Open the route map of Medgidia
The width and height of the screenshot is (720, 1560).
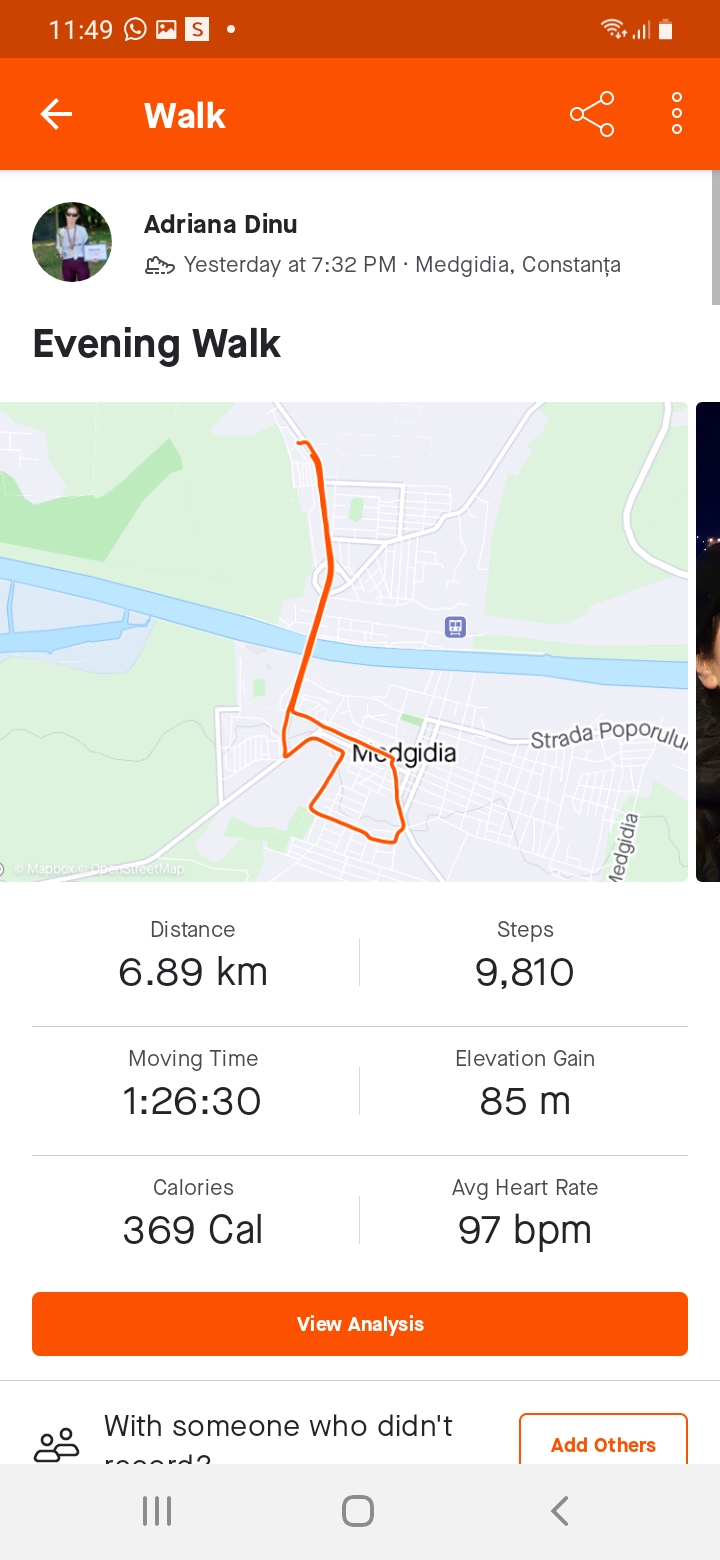coord(343,641)
